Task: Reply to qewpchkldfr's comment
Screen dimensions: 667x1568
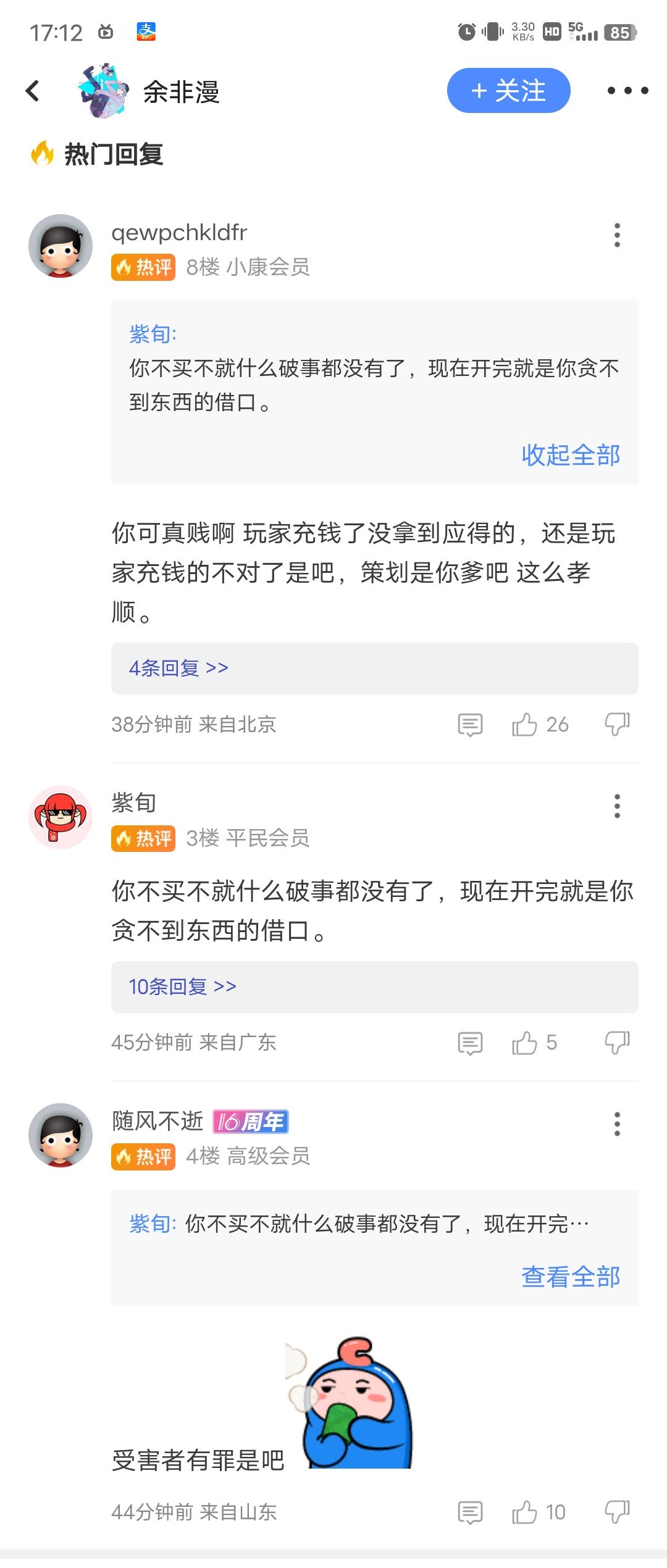Action: (x=470, y=725)
